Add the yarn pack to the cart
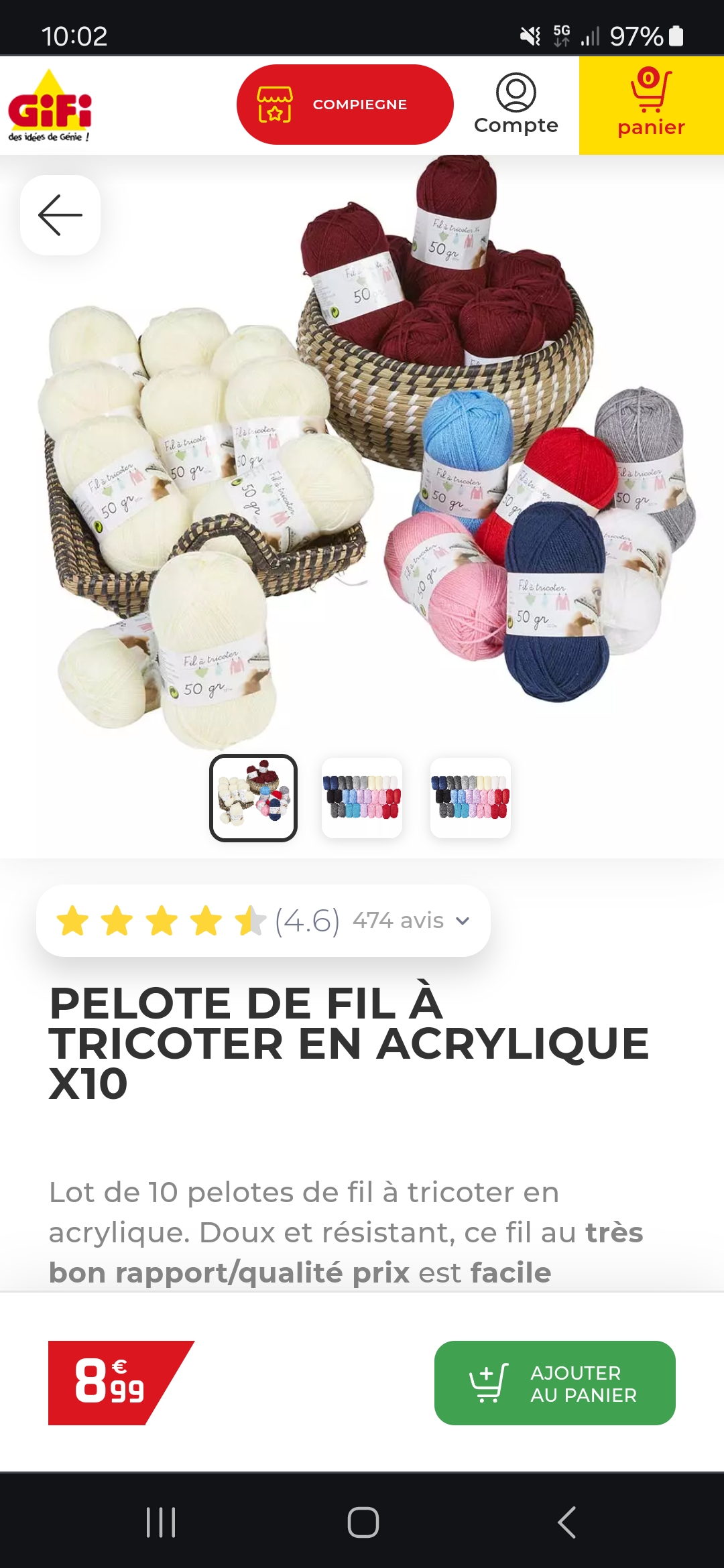724x1568 pixels. click(x=554, y=1383)
